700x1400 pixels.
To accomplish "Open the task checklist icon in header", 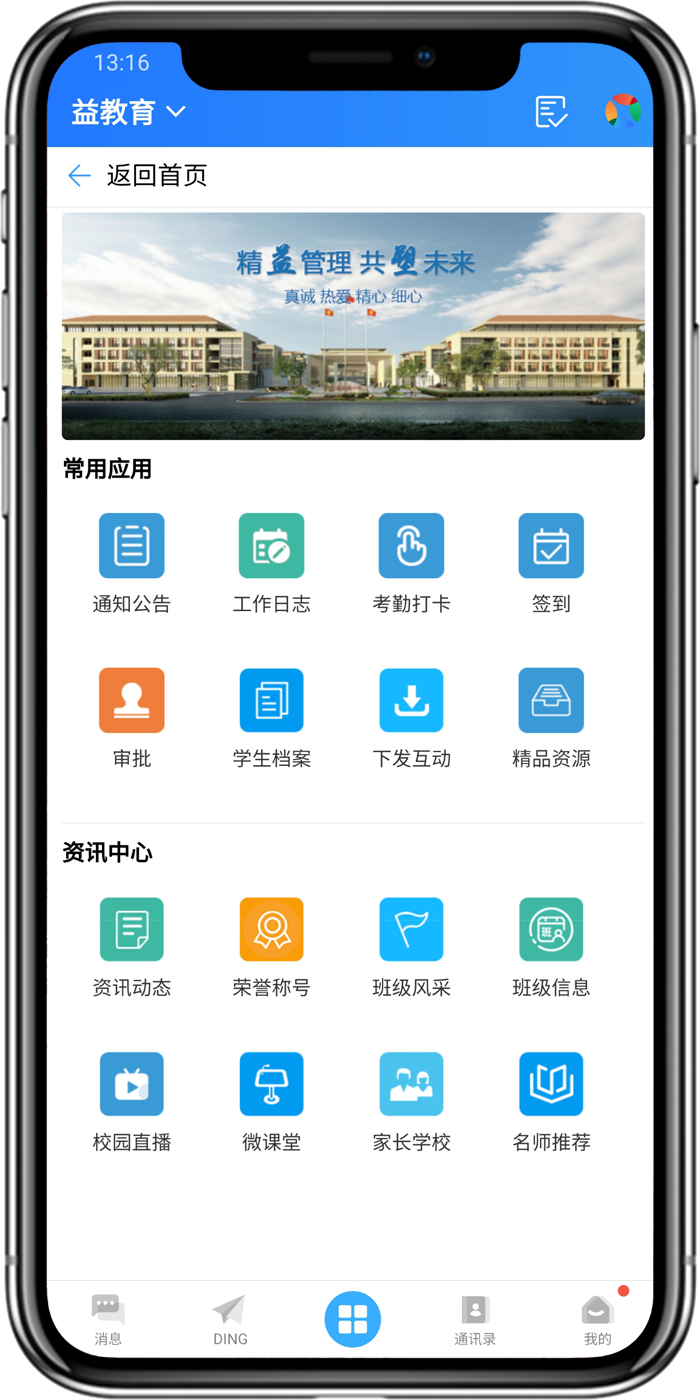I will (551, 111).
